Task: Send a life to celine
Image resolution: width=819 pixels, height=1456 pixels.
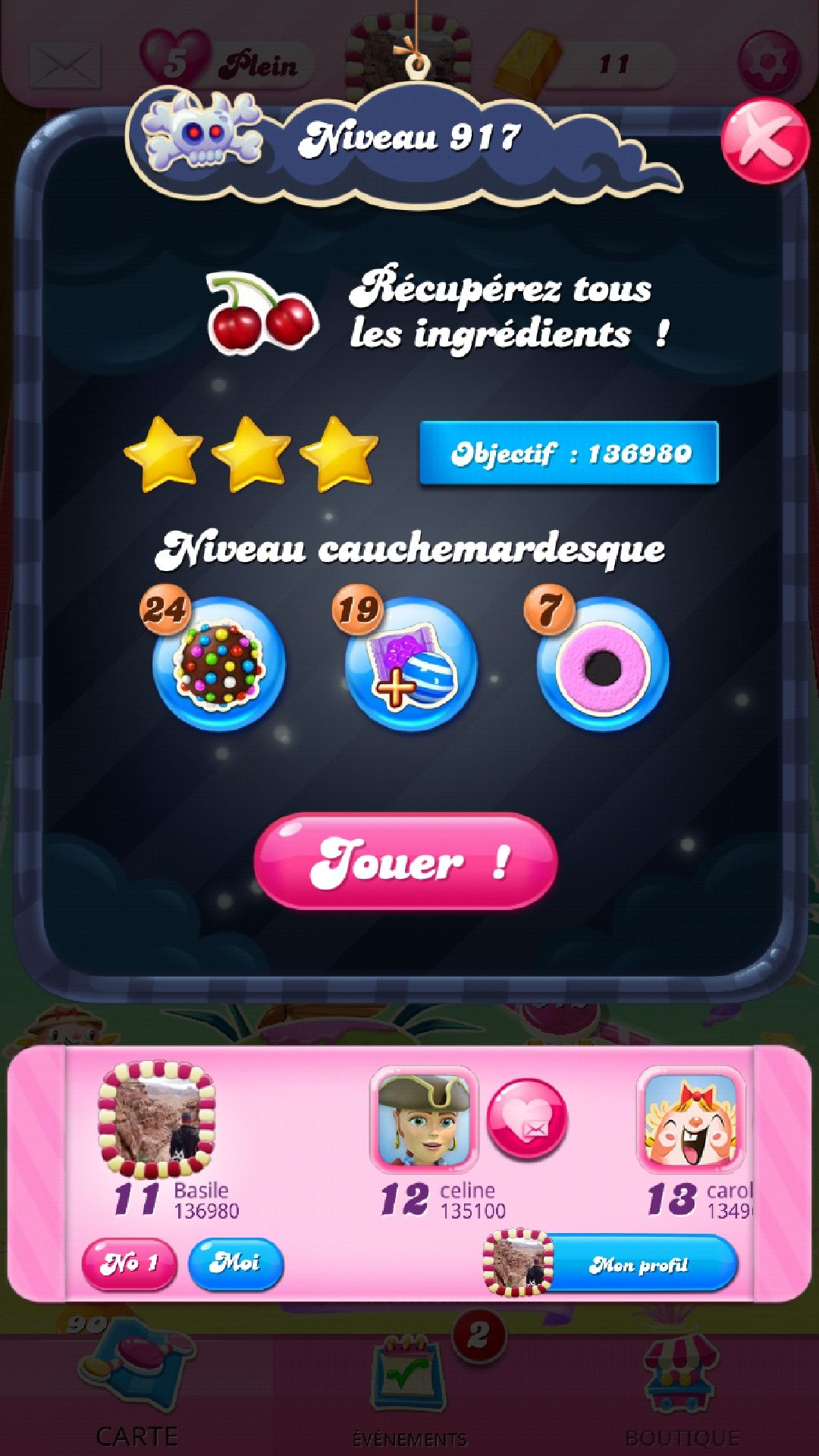Action: pyautogui.click(x=527, y=1119)
